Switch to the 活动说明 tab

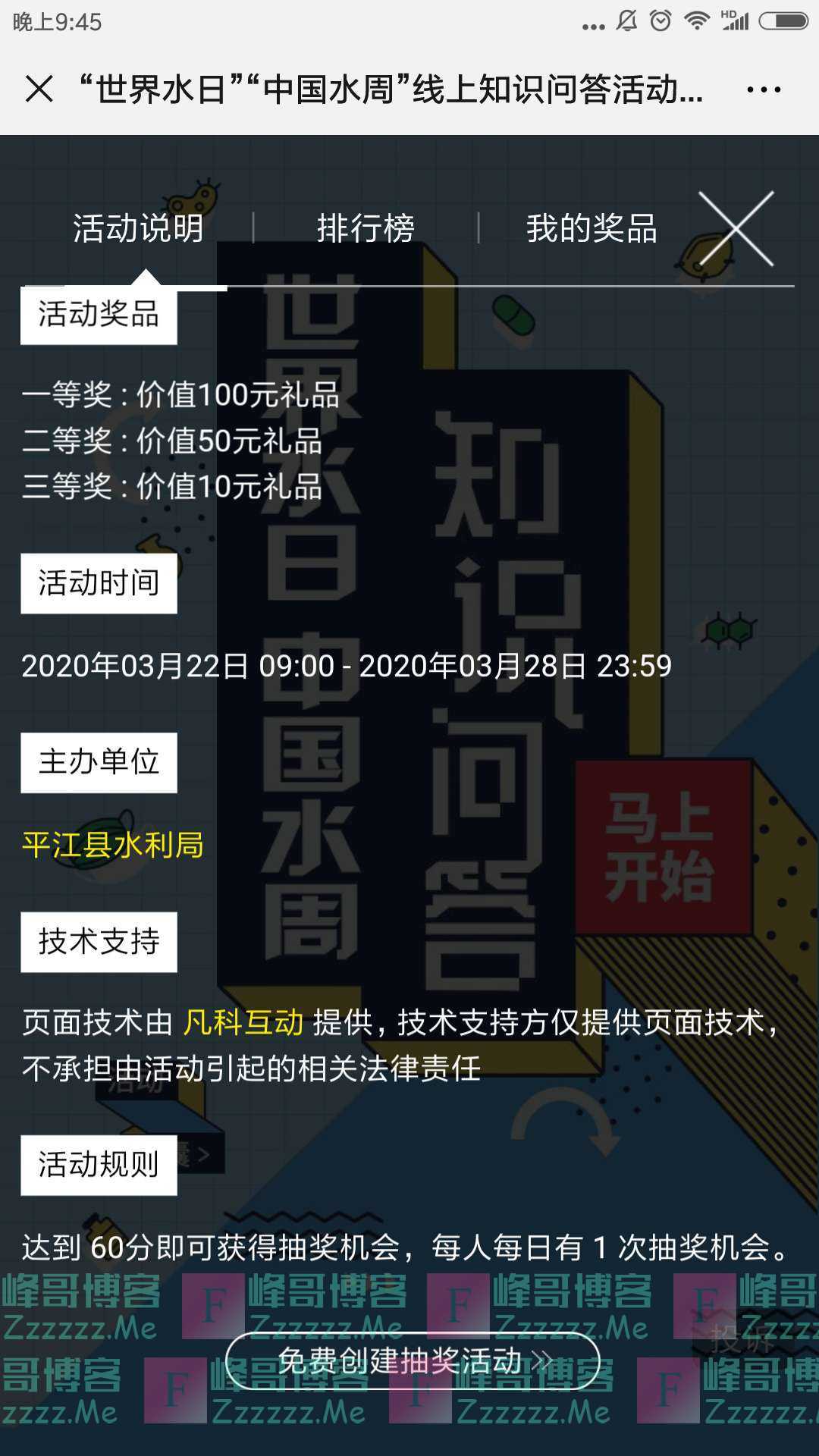(138, 228)
